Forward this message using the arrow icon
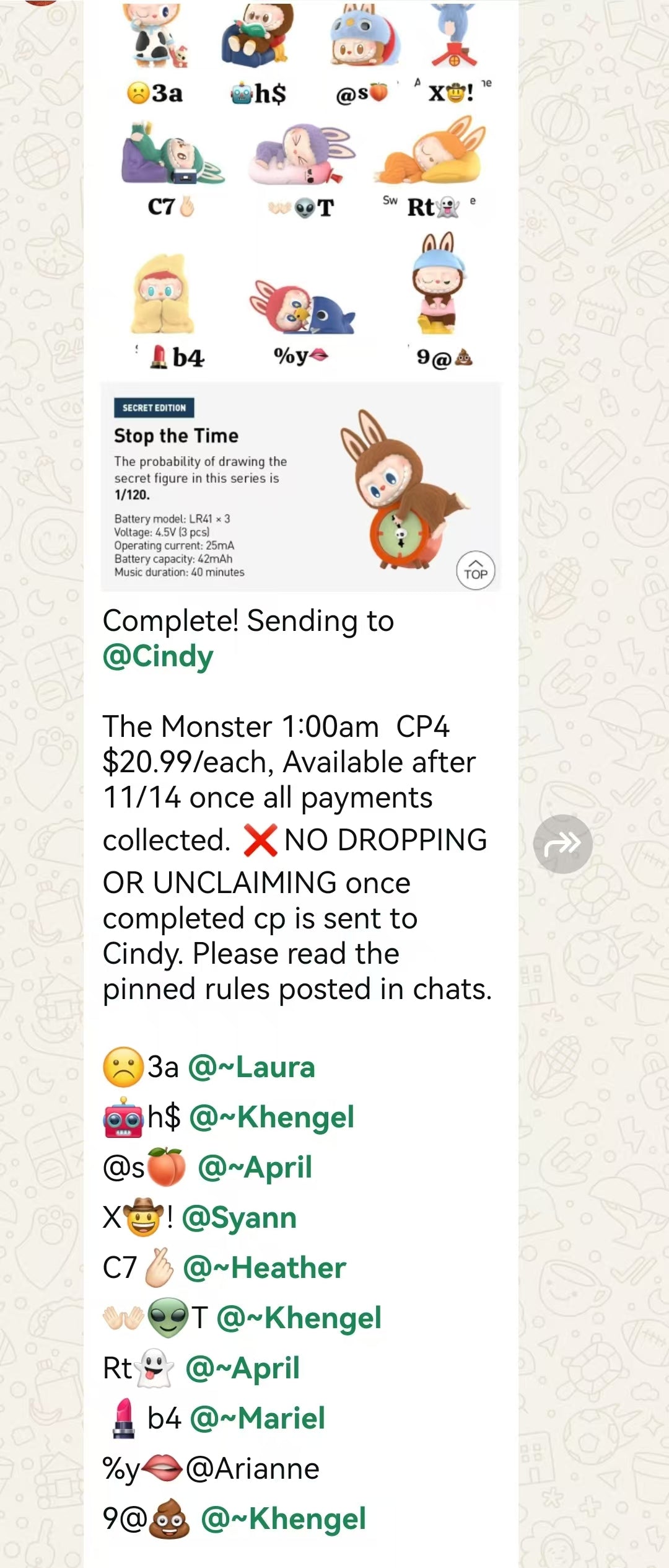669x1568 pixels. [562, 843]
